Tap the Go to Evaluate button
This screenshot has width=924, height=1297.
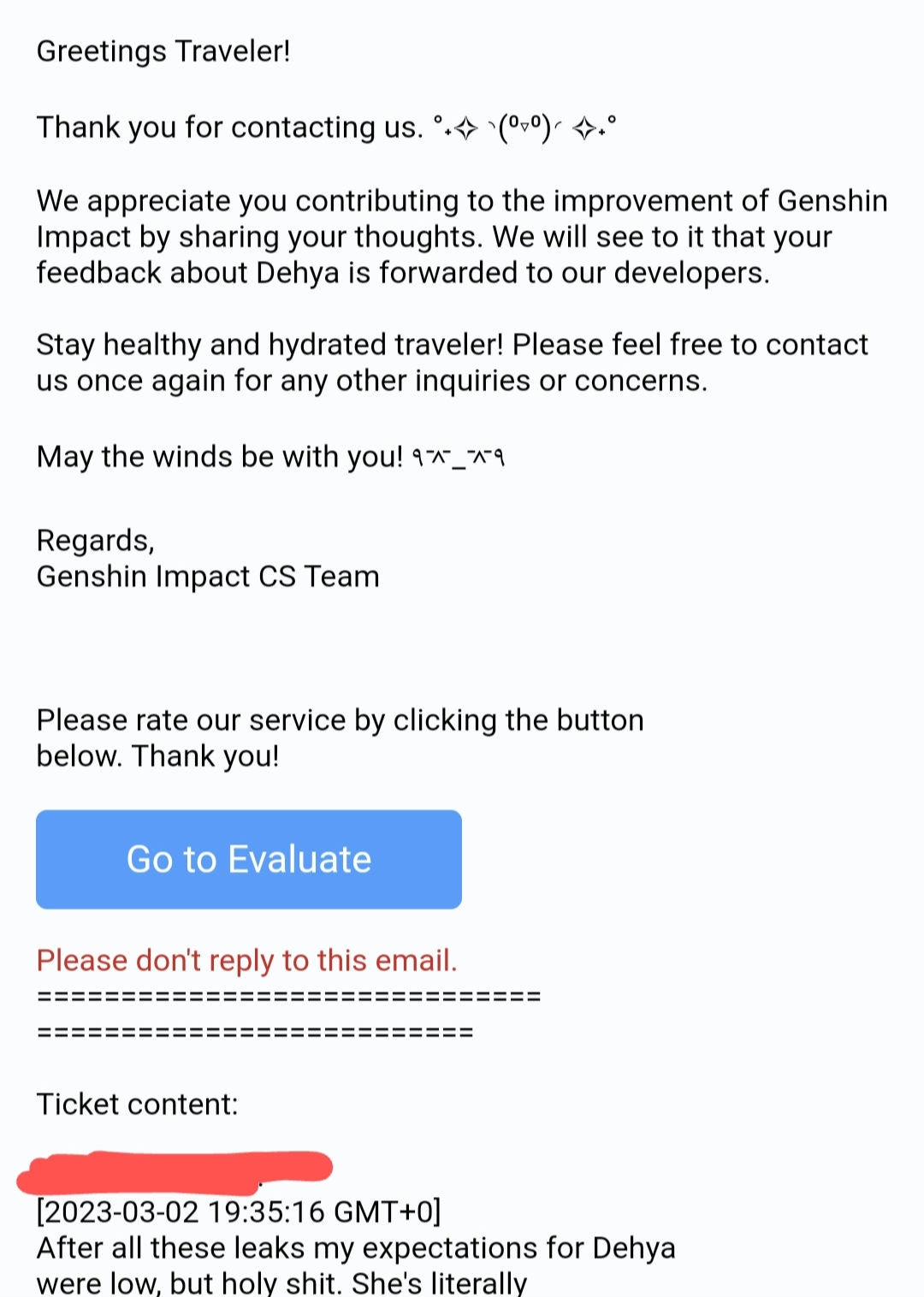pyautogui.click(x=249, y=859)
